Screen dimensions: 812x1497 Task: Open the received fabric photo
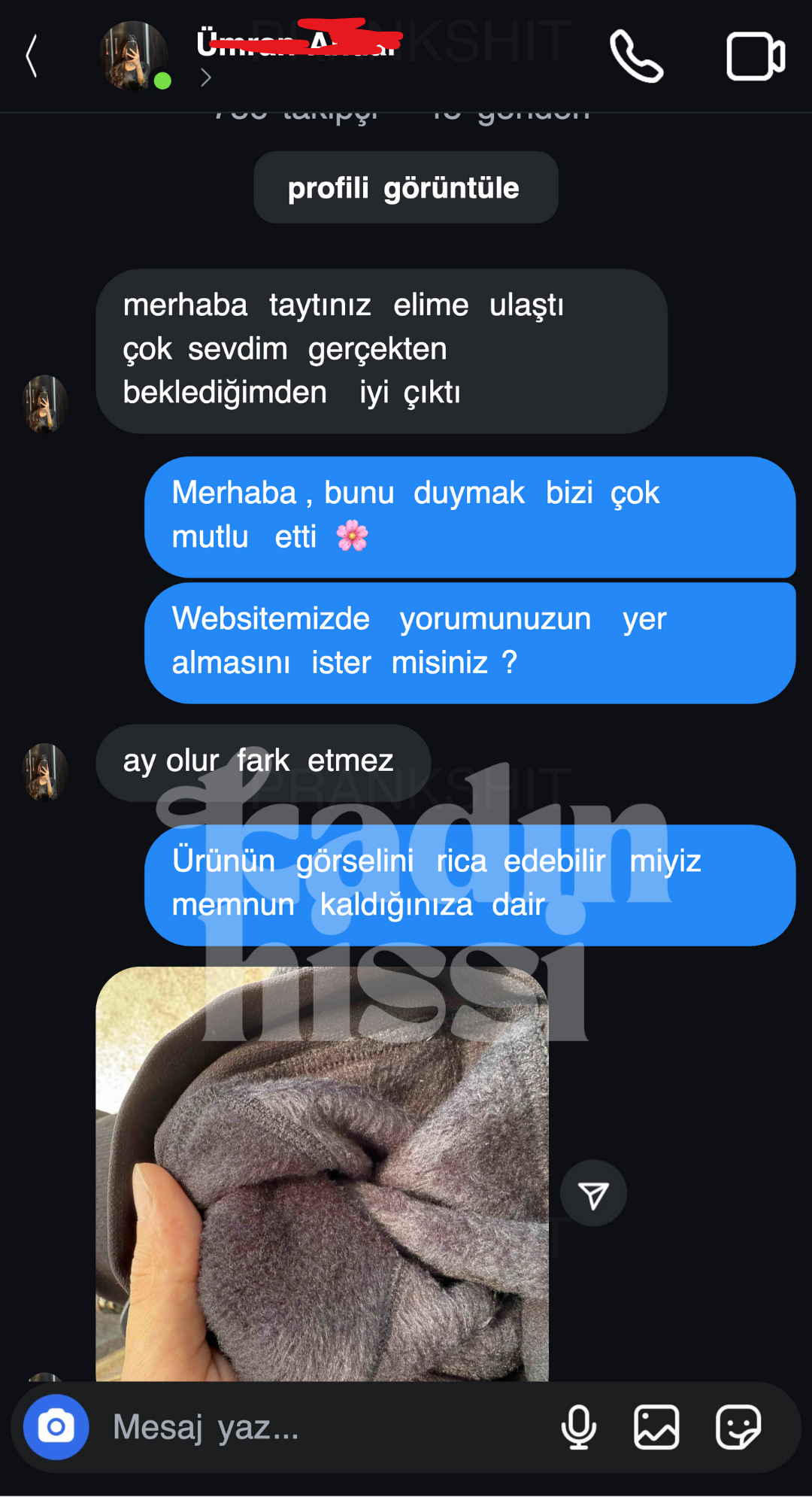pos(322,1174)
